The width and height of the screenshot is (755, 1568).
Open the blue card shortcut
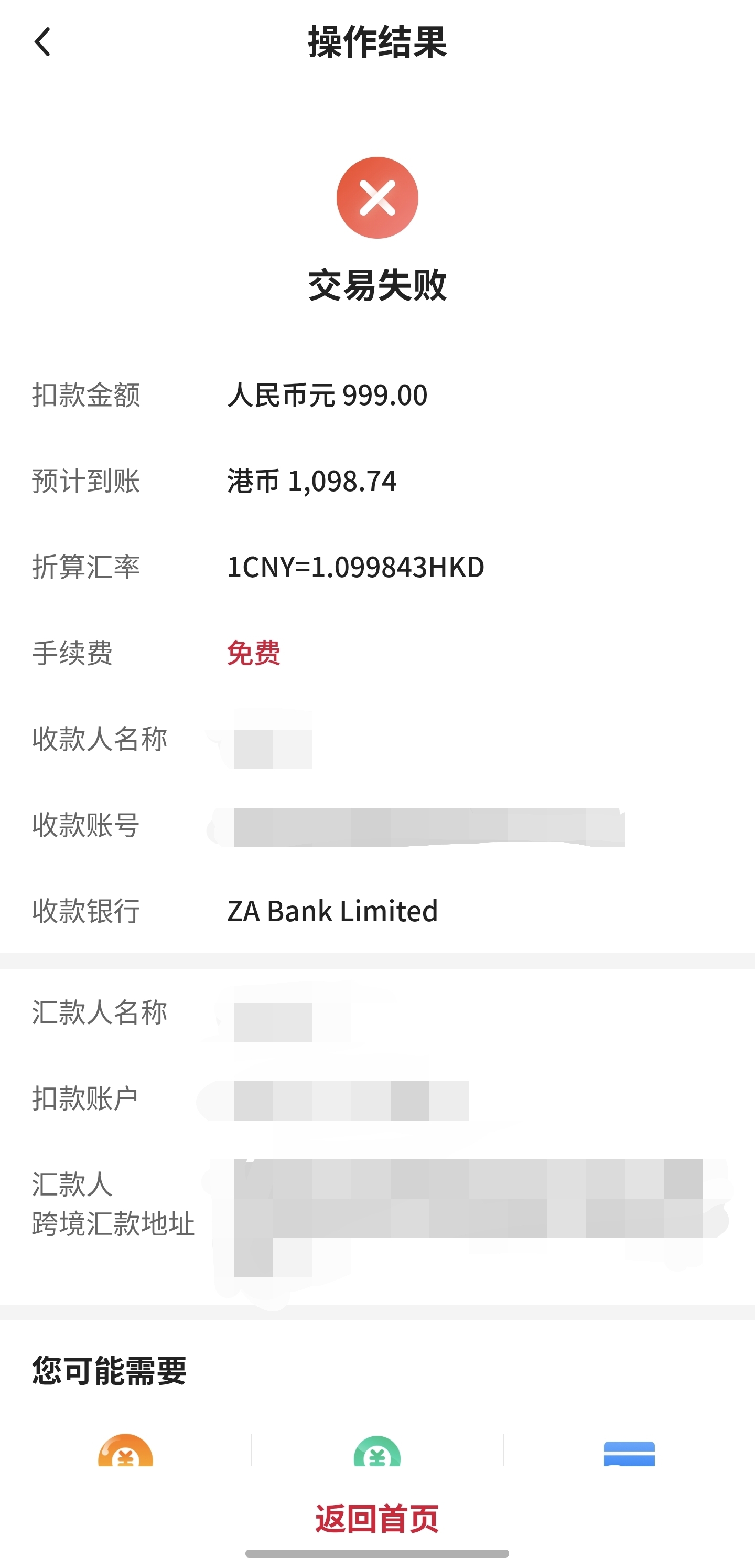point(629,1454)
